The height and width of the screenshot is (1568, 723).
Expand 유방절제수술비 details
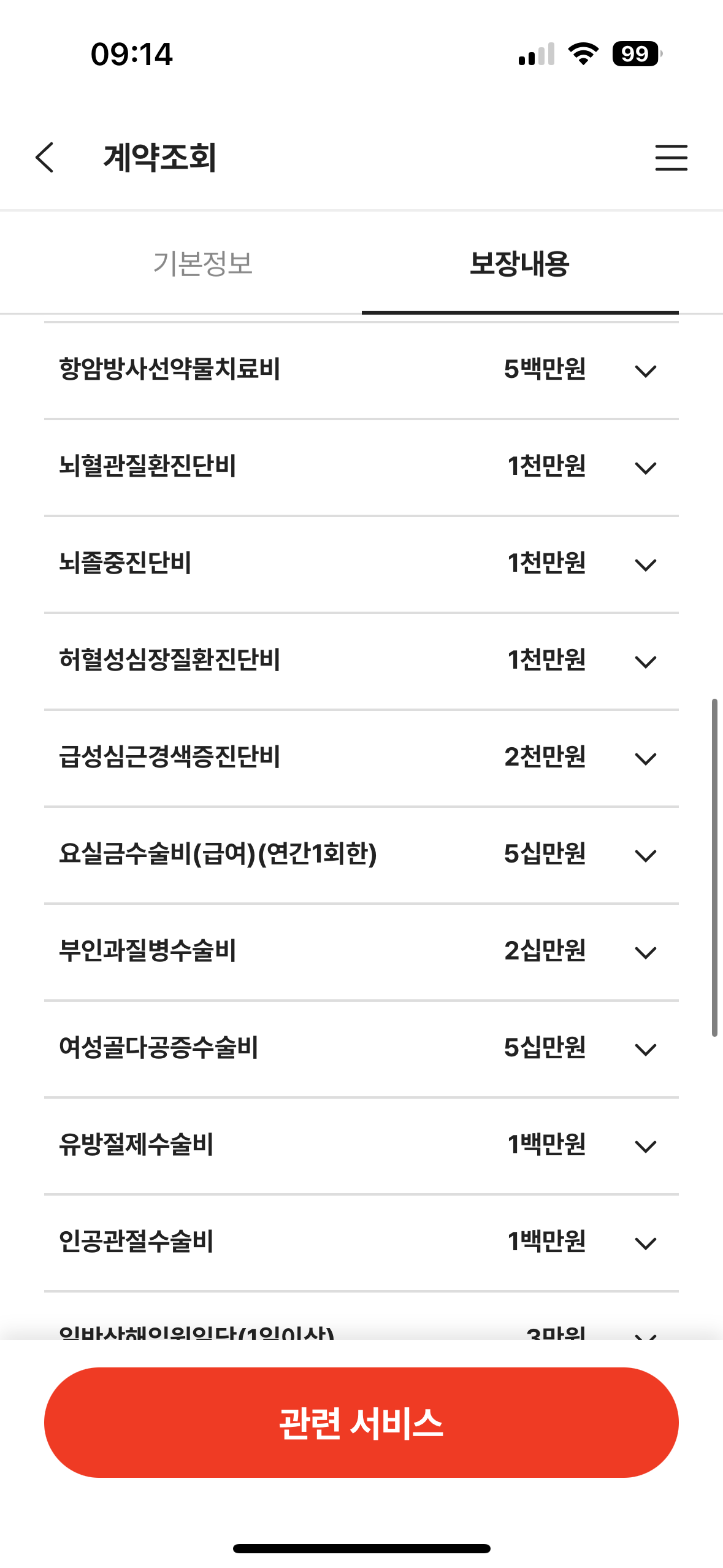click(361, 1146)
